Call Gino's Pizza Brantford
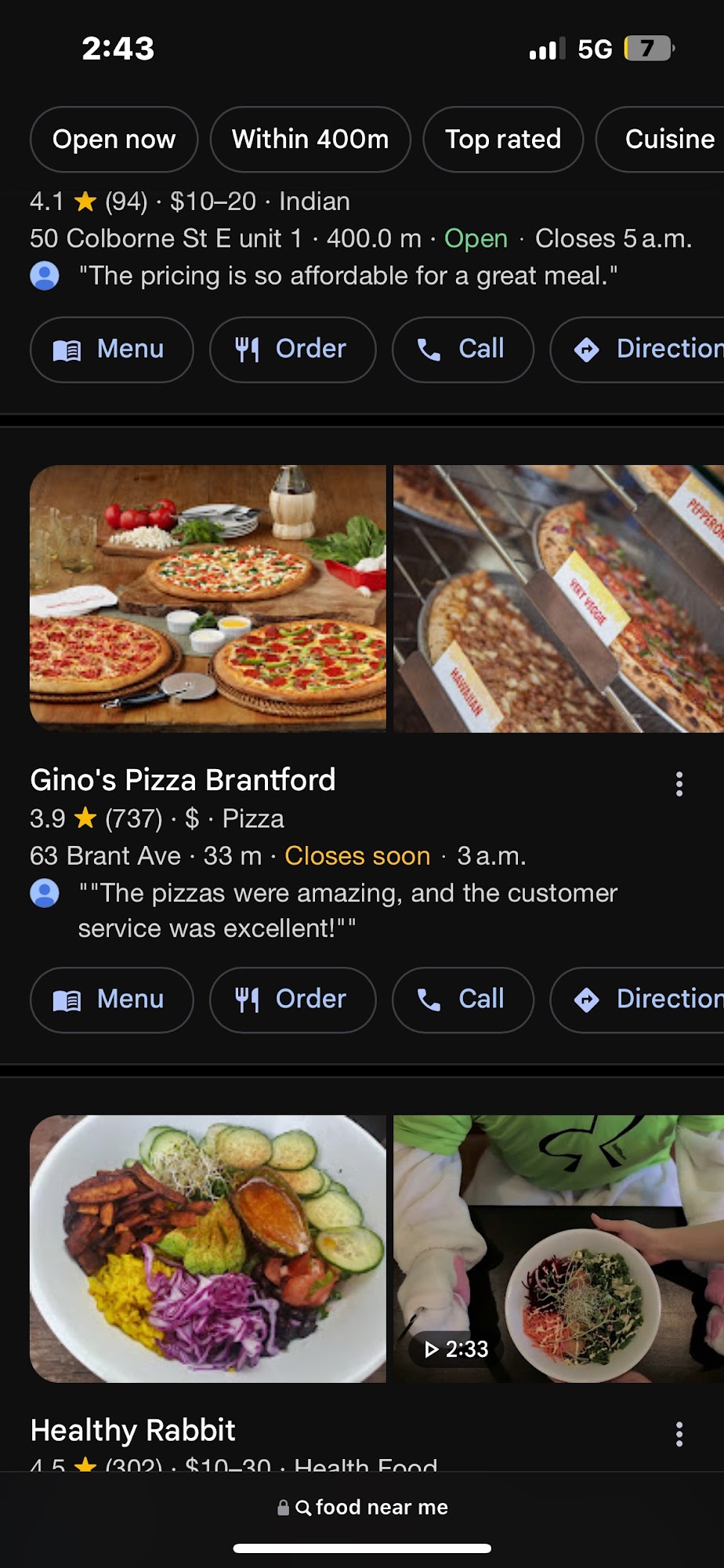Image resolution: width=724 pixels, height=1568 pixels. click(462, 1000)
